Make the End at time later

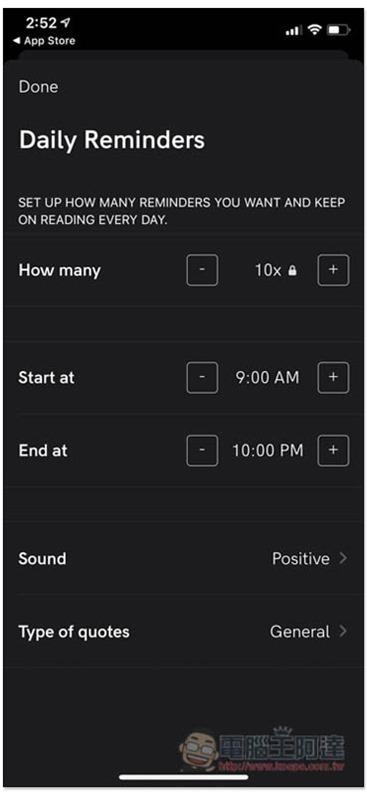pyautogui.click(x=333, y=450)
